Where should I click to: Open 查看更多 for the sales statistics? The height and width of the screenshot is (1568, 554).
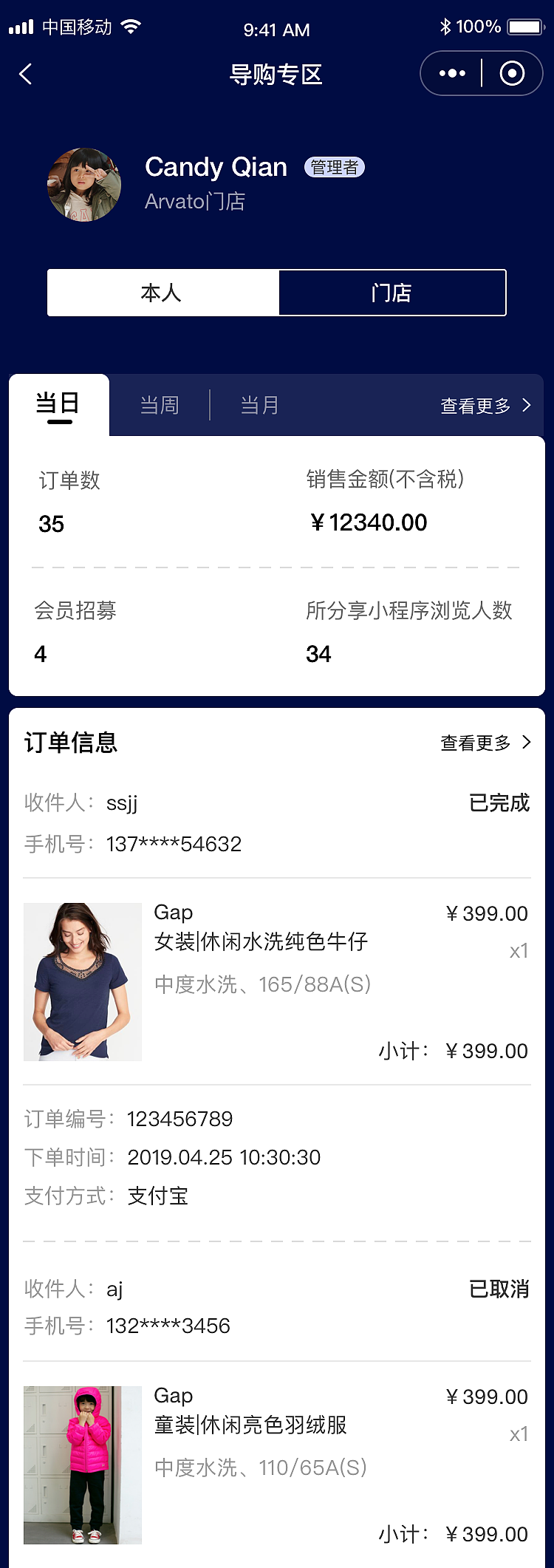pos(485,406)
